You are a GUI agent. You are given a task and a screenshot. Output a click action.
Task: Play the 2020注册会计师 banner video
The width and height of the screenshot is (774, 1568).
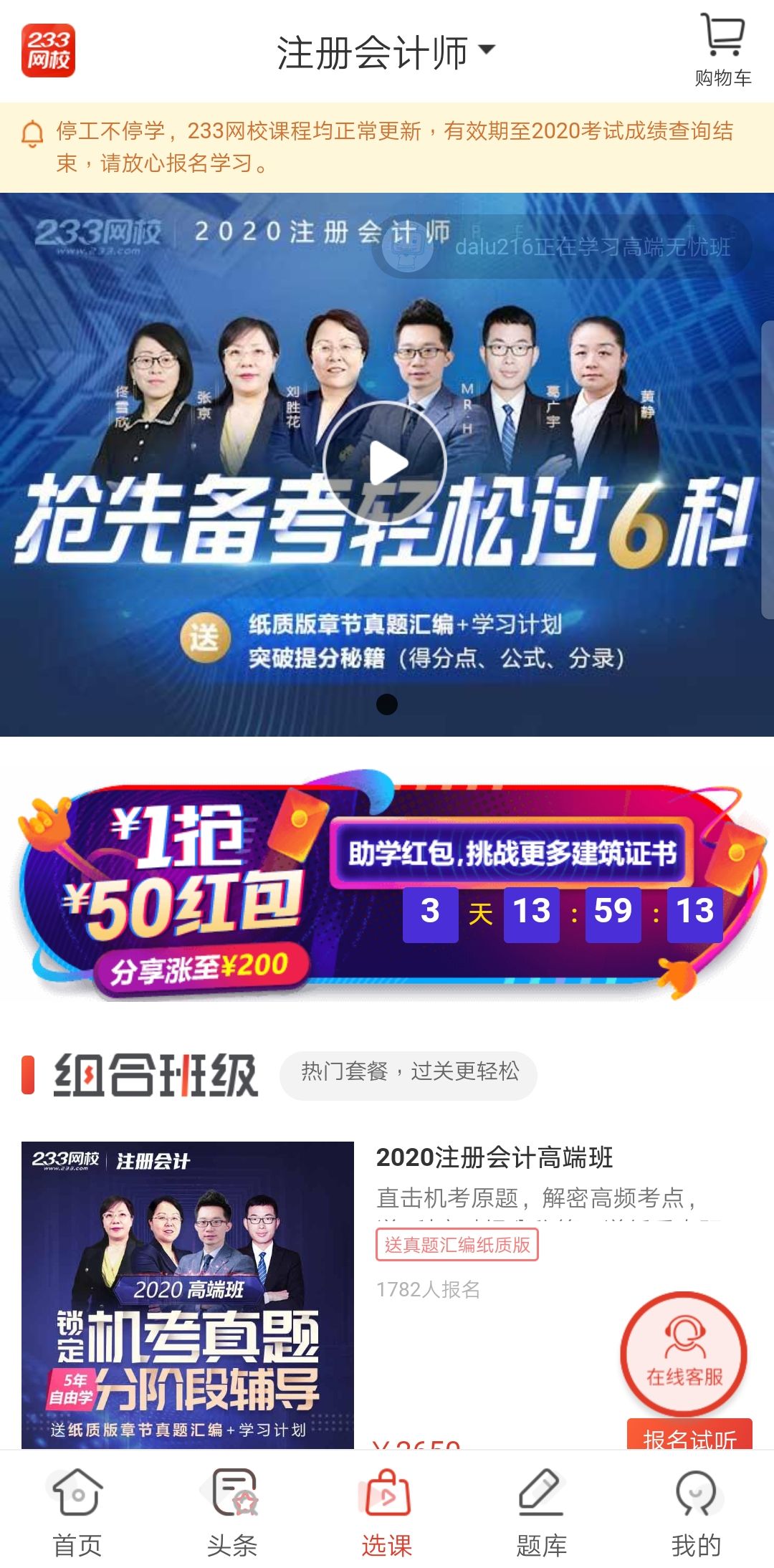coord(386,463)
